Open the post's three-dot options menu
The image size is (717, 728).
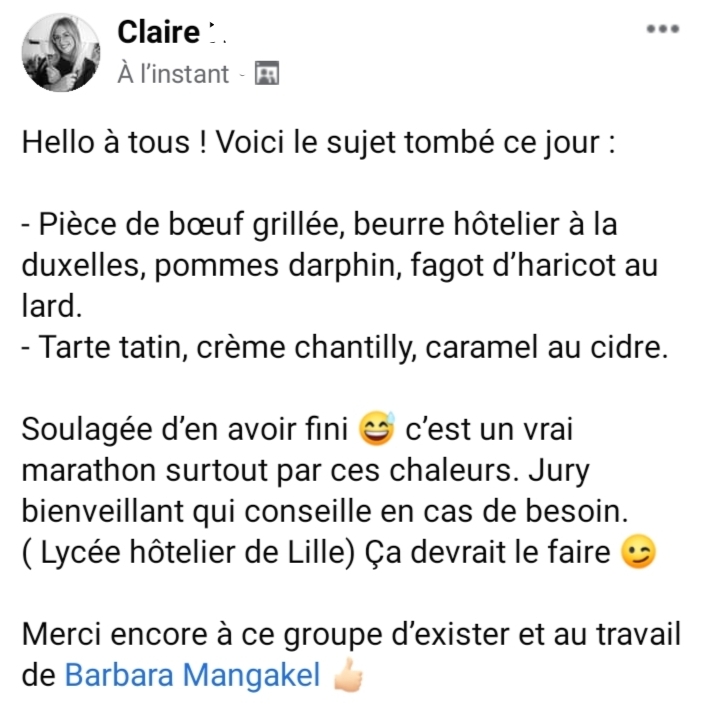coord(662,29)
